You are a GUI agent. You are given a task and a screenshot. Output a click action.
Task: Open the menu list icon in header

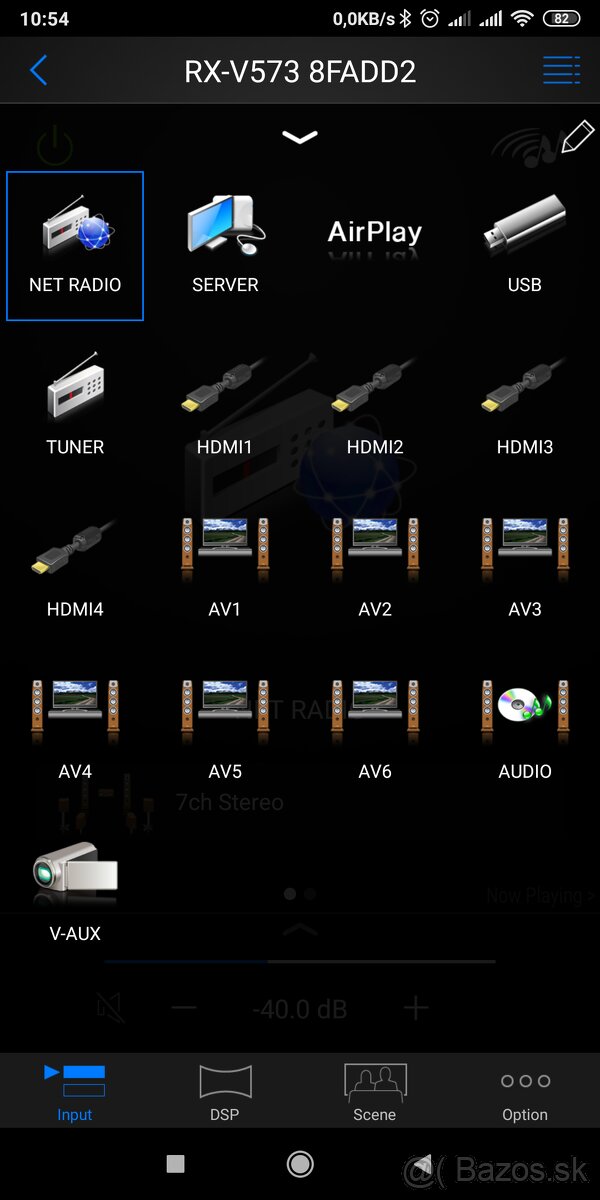(561, 71)
